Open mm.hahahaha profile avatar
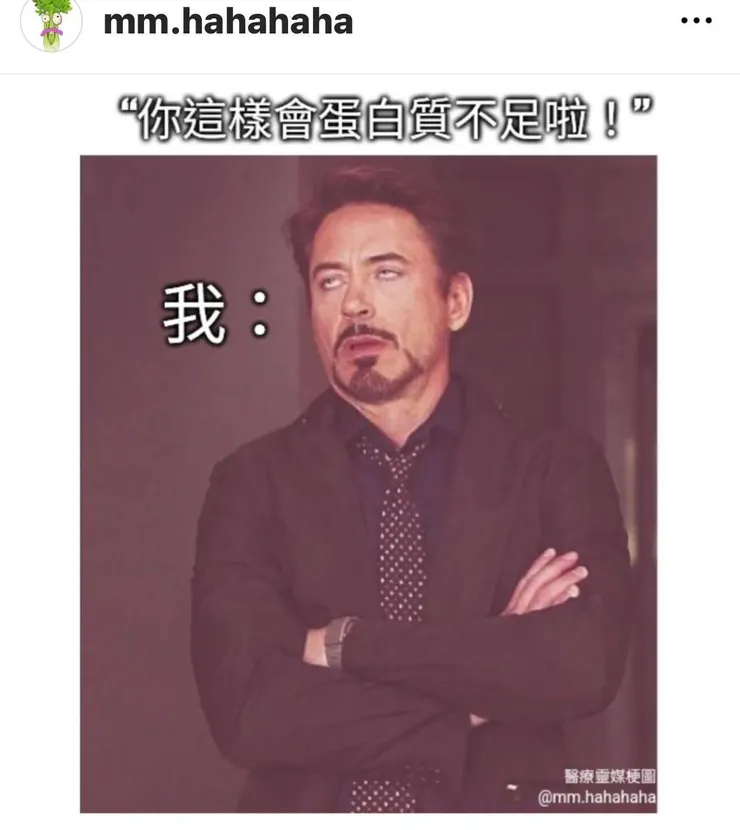This screenshot has width=740, height=830. (51, 22)
